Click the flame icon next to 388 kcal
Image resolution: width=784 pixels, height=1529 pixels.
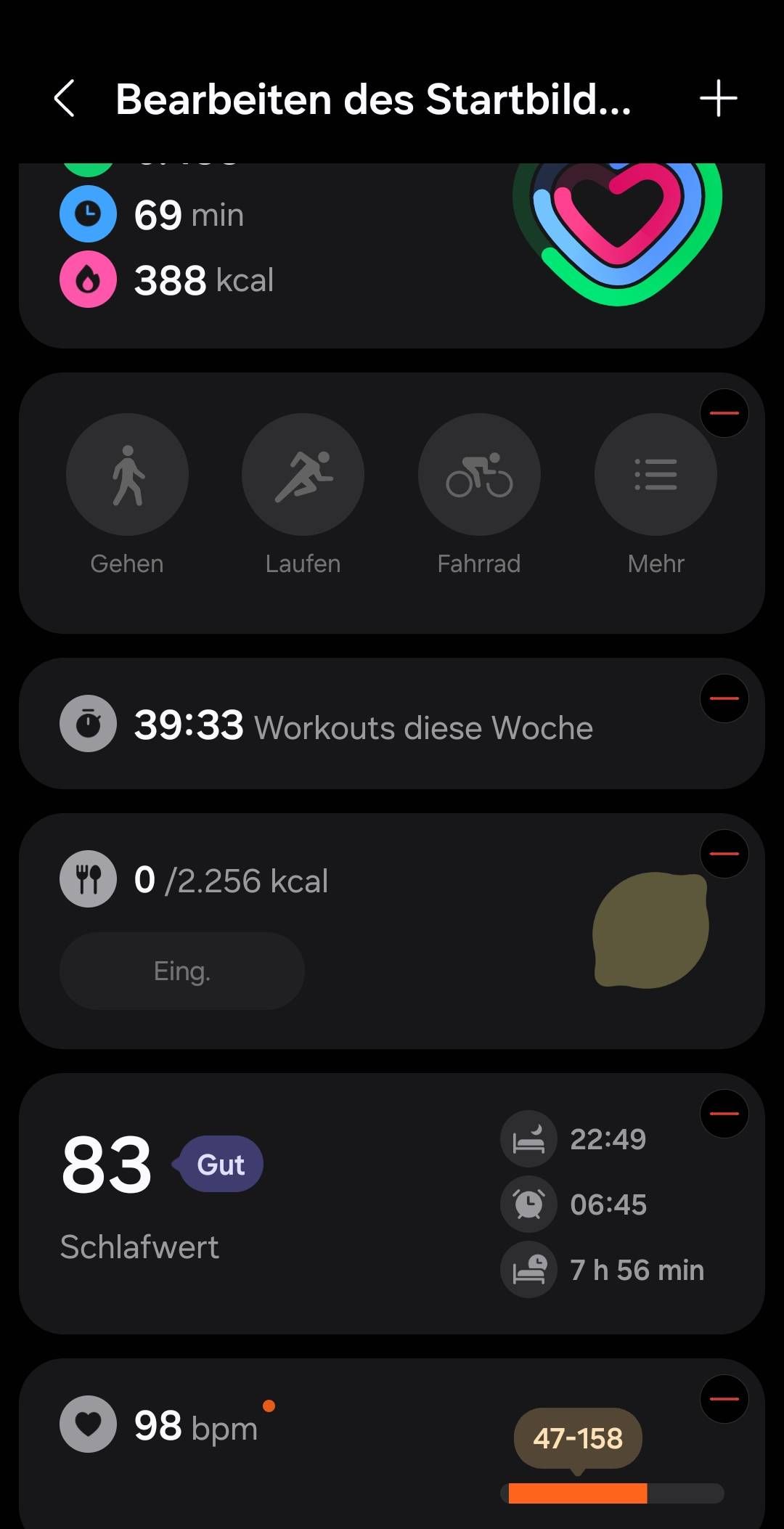87,280
